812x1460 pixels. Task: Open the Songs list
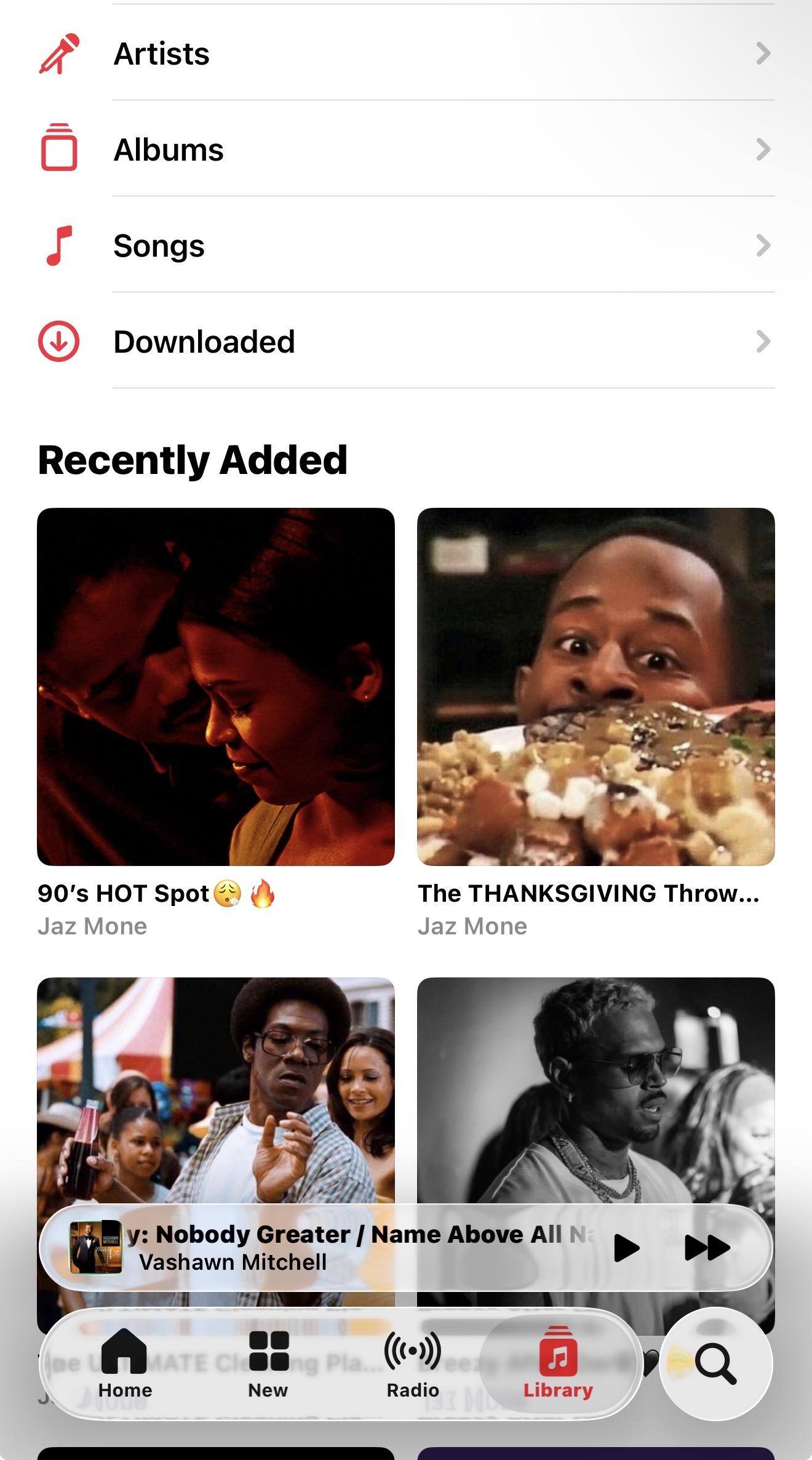click(x=406, y=246)
